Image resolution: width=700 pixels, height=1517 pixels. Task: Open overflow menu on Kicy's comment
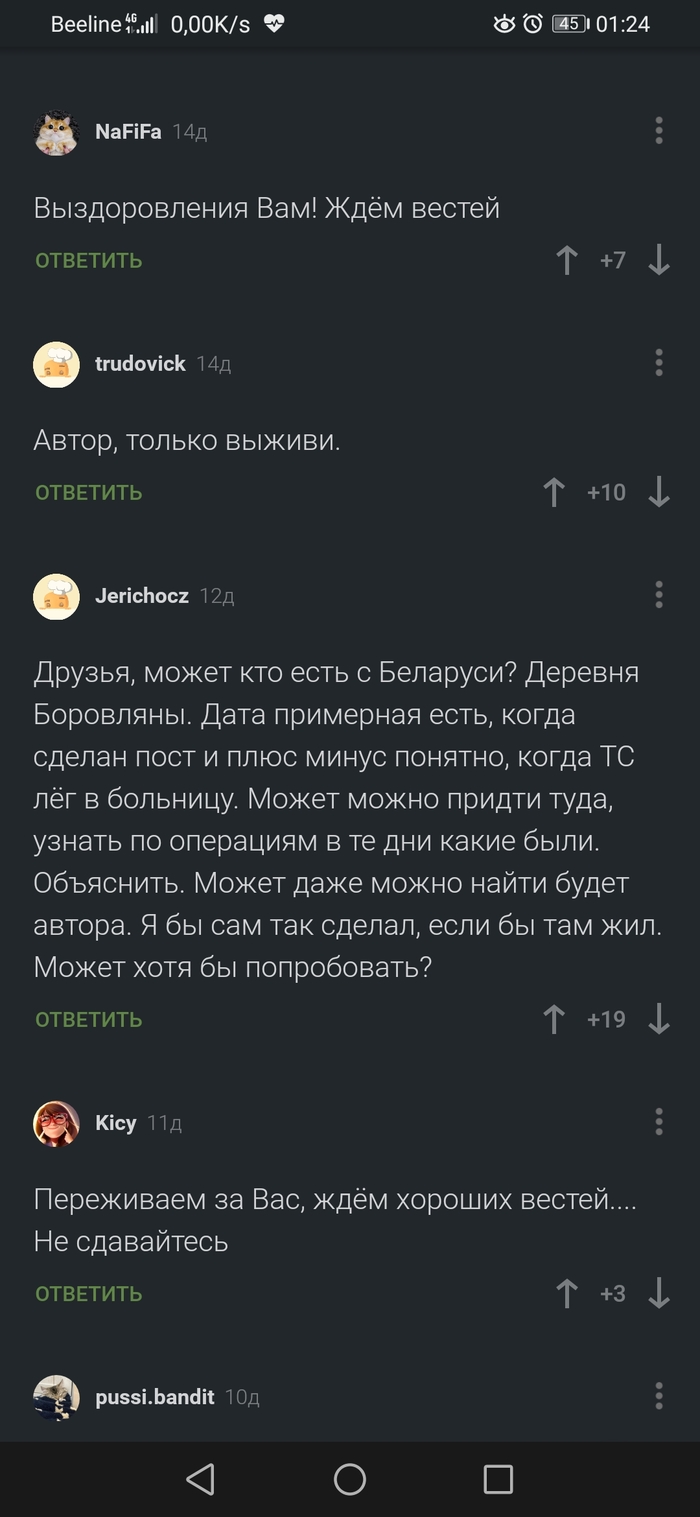(x=658, y=1121)
